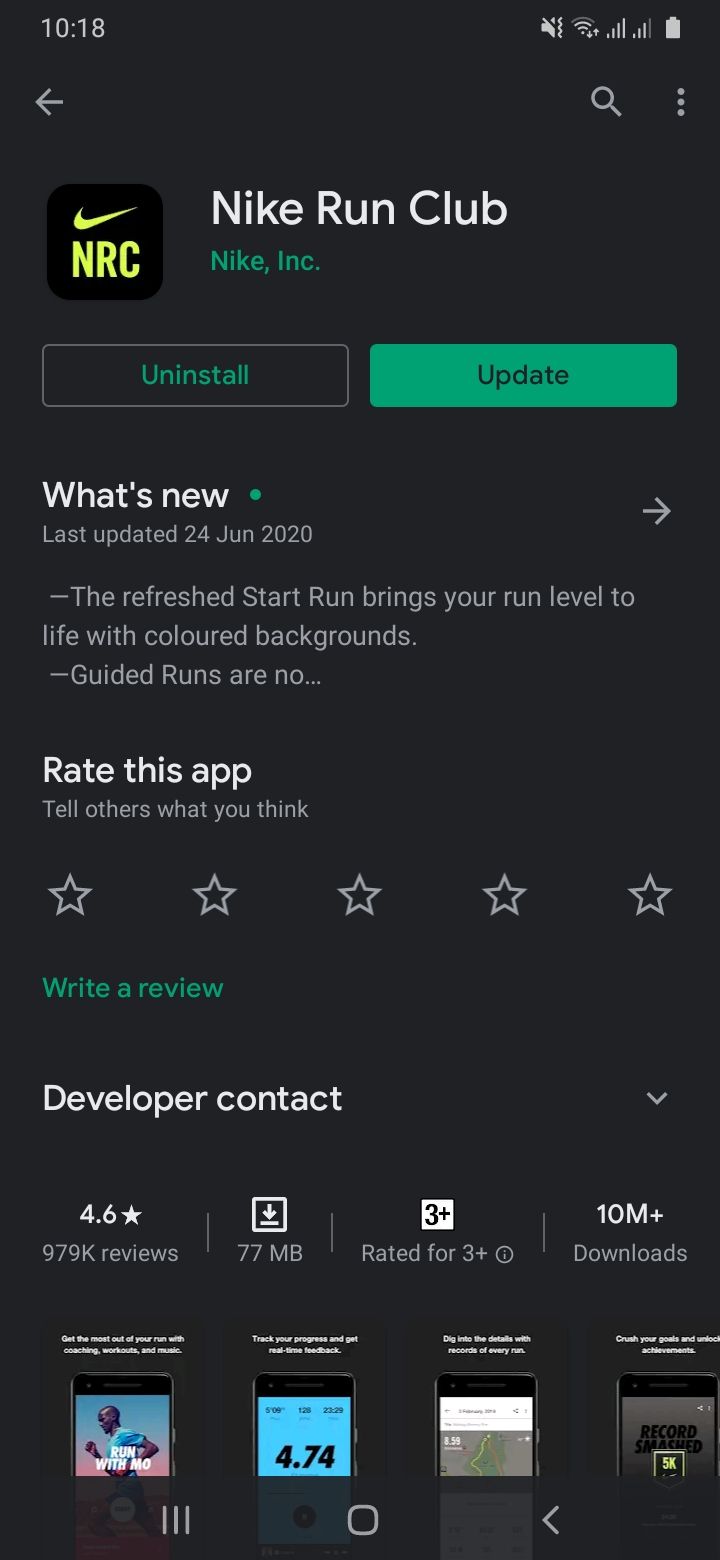The image size is (720, 1560).
Task: View the Rated for 3+ info
Action: [505, 1254]
